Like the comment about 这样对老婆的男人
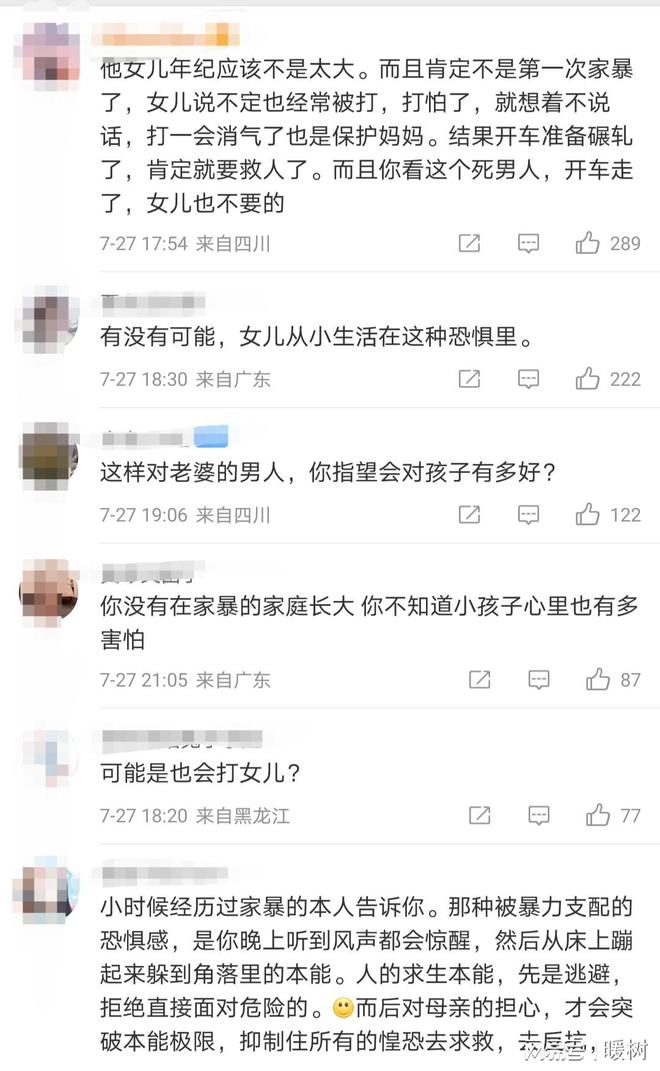 (588, 515)
